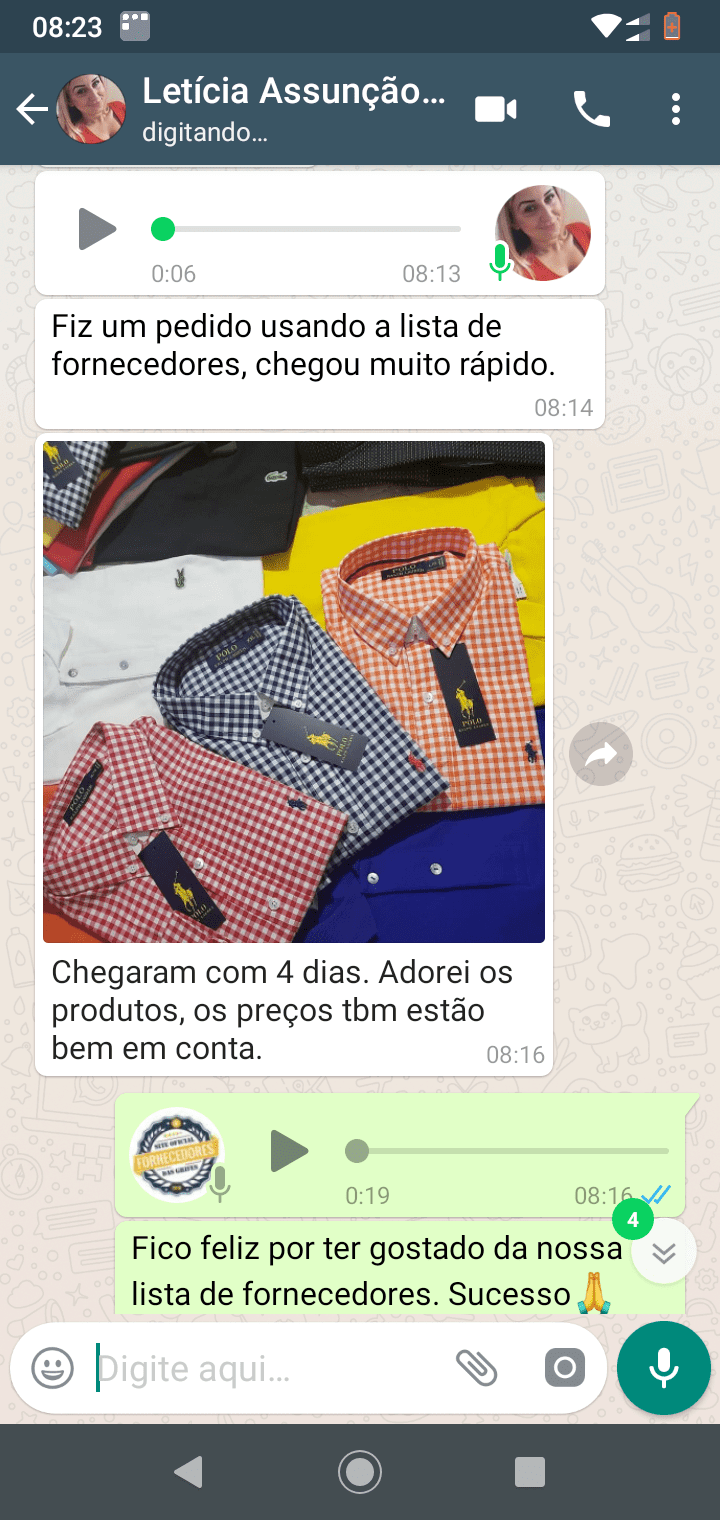Image resolution: width=720 pixels, height=1520 pixels.
Task: Tap the back arrow to leave the chat
Action: tap(32, 110)
